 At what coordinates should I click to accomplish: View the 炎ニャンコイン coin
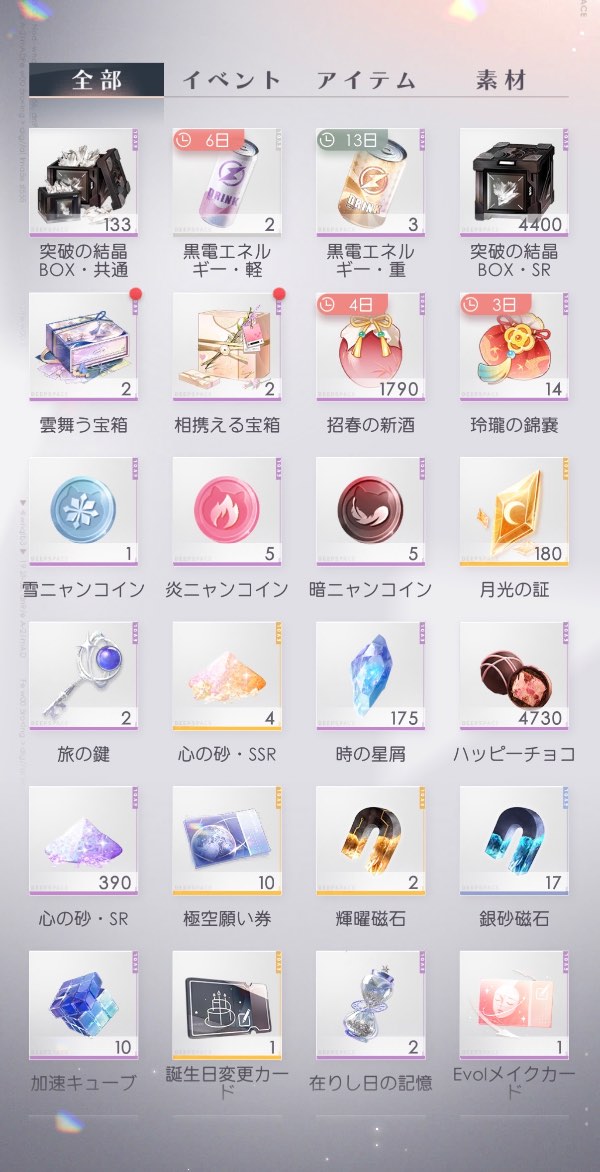[226, 510]
